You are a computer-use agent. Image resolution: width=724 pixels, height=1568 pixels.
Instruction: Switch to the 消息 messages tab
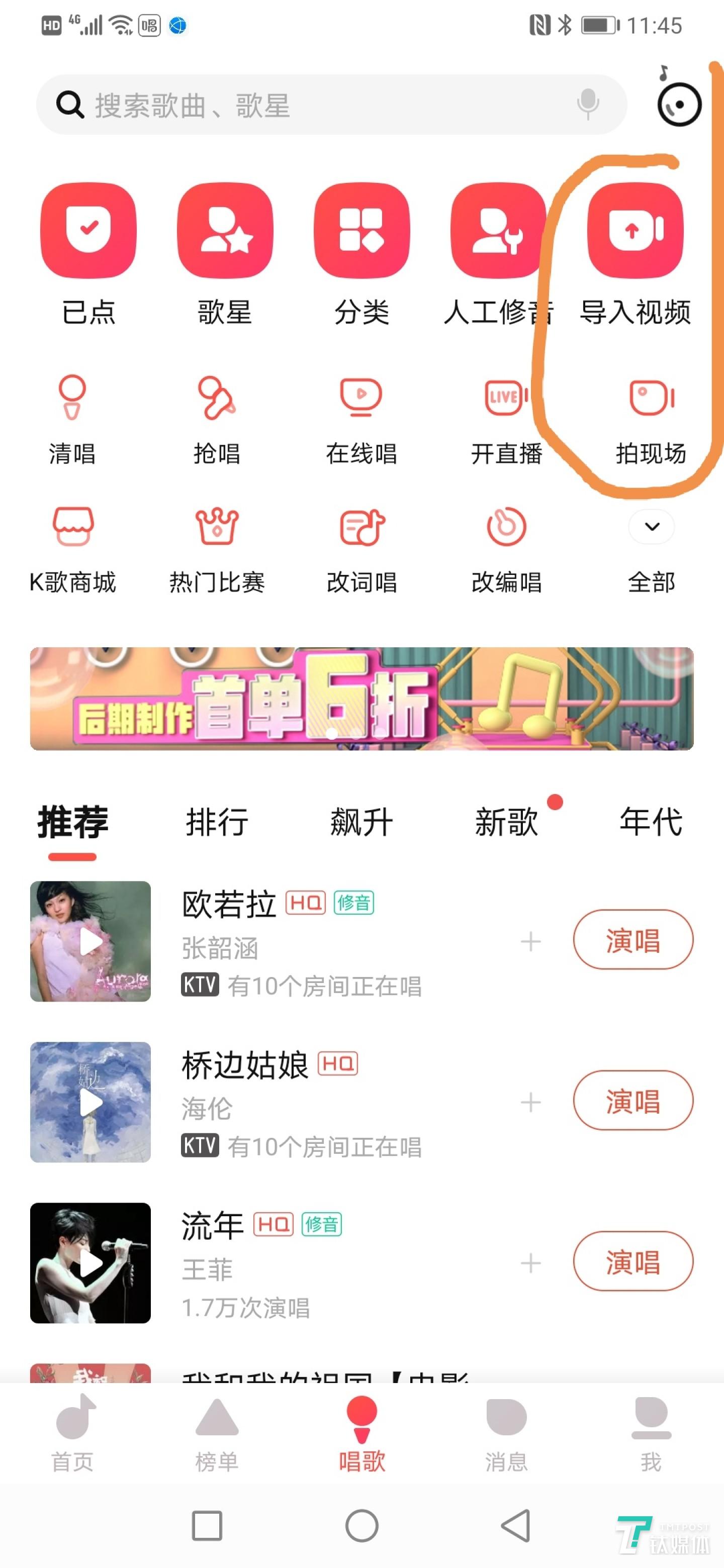pyautogui.click(x=506, y=1434)
